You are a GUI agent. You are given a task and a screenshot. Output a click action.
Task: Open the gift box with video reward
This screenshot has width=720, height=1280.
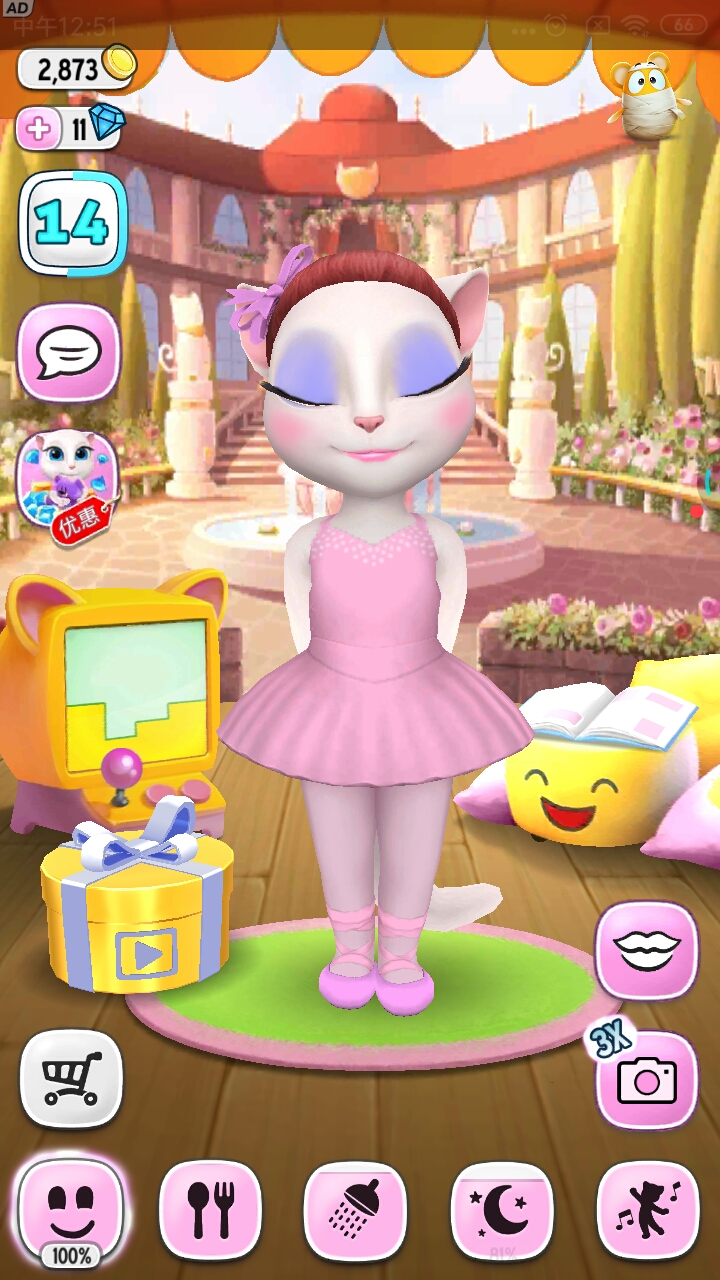tap(137, 908)
